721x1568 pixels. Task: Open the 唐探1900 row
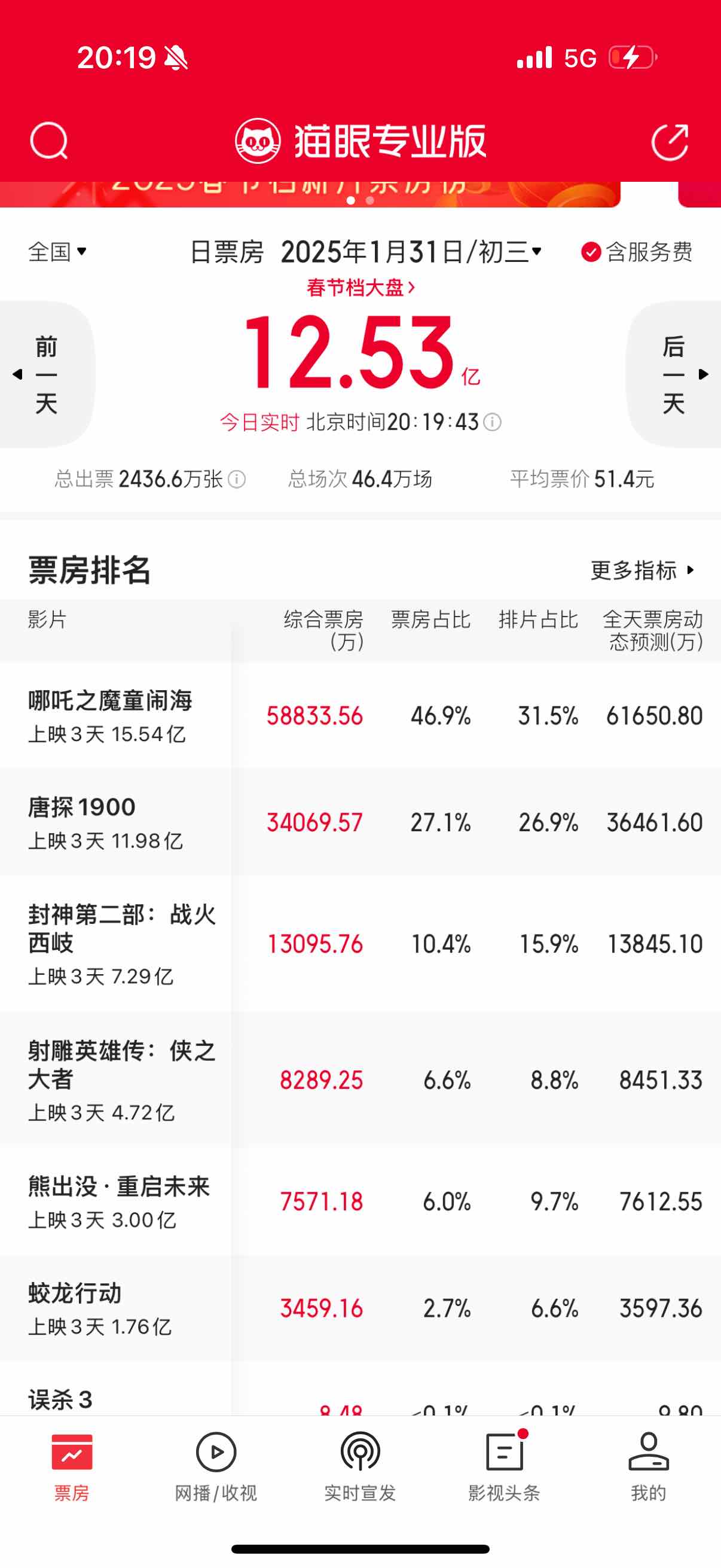pos(360,822)
